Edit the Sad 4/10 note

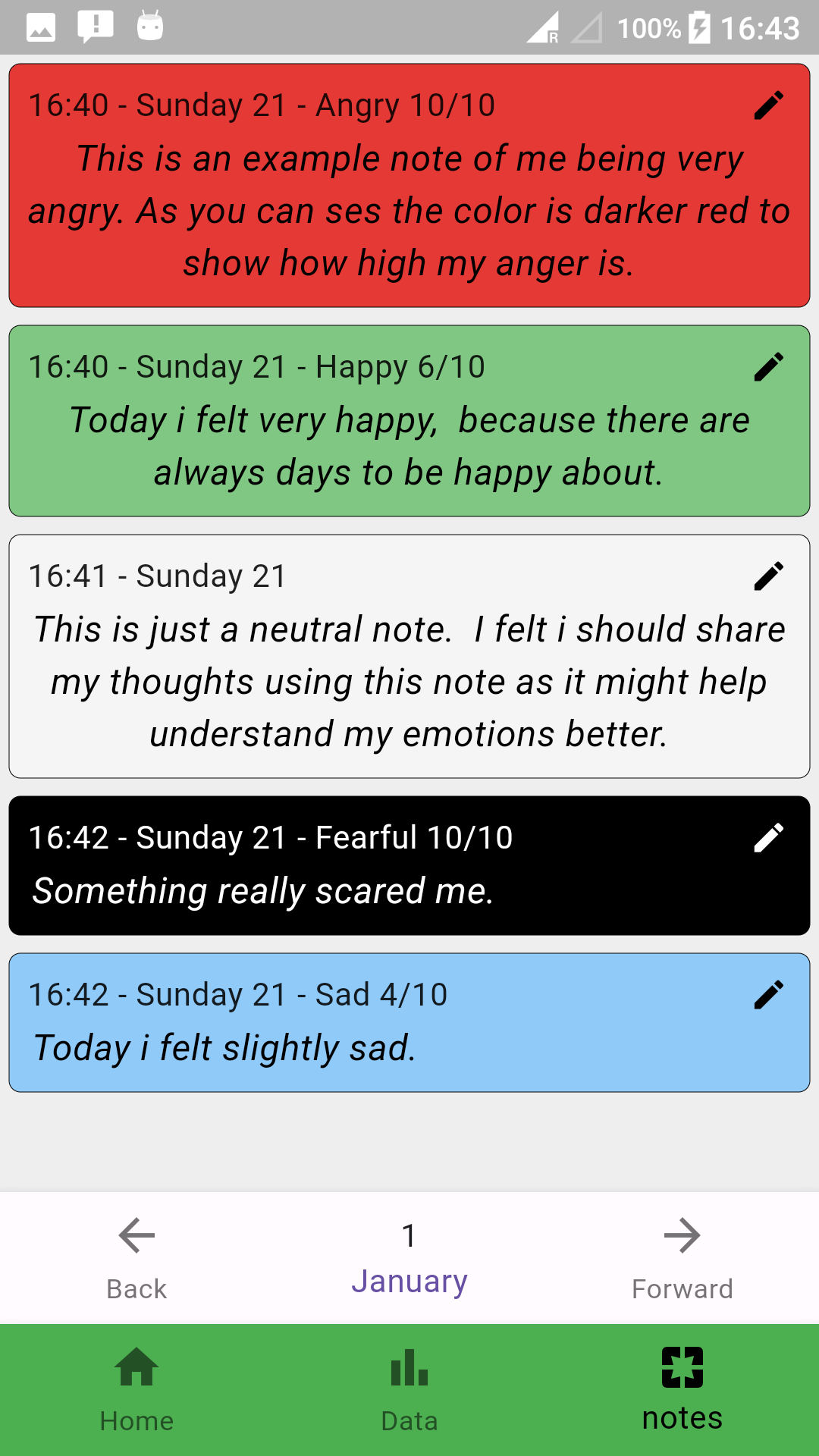coord(768,995)
